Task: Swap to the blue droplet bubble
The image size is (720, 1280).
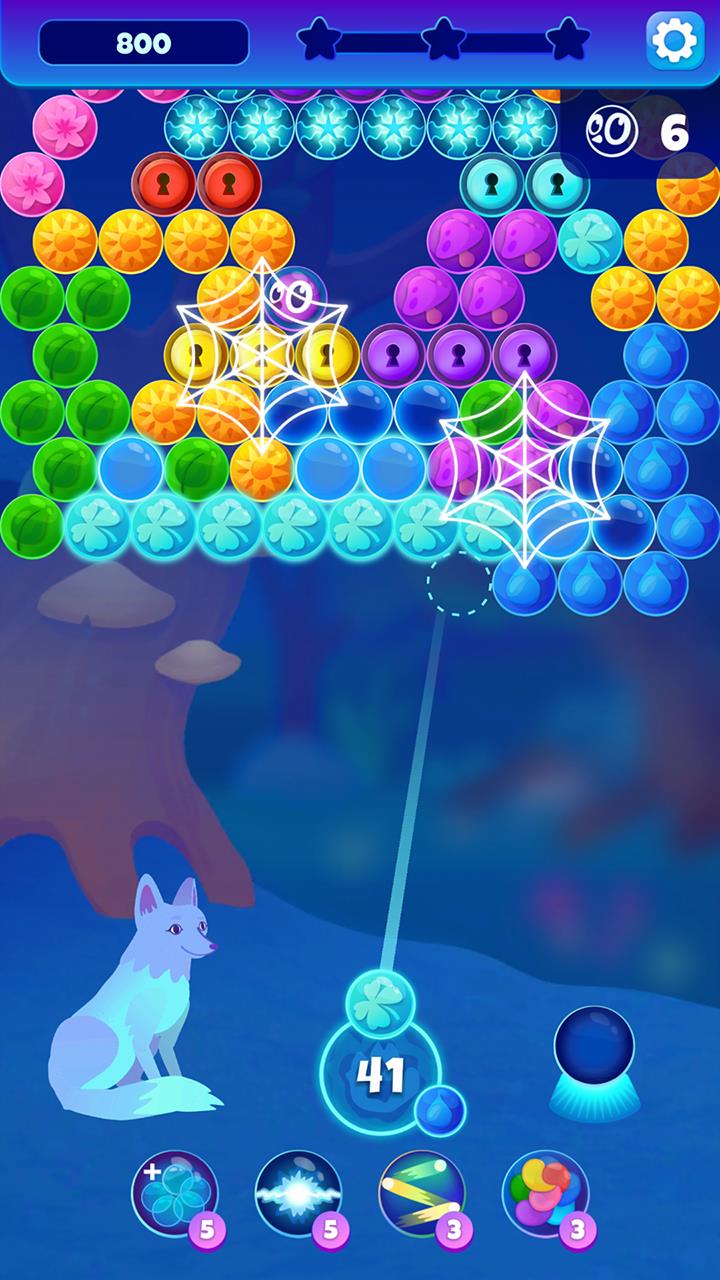Action: click(x=440, y=1110)
